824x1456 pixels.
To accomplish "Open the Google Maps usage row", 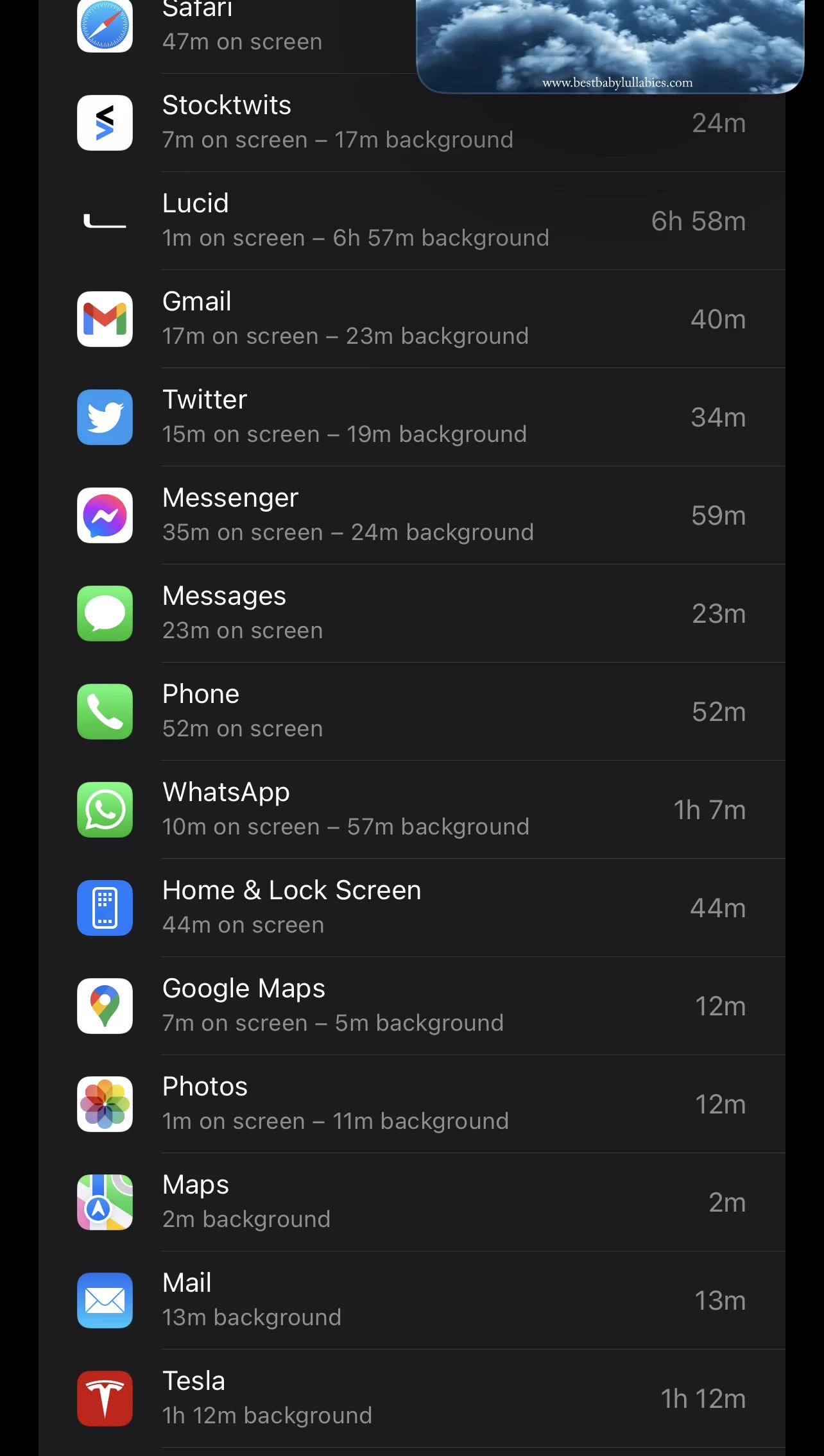I will point(412,1006).
